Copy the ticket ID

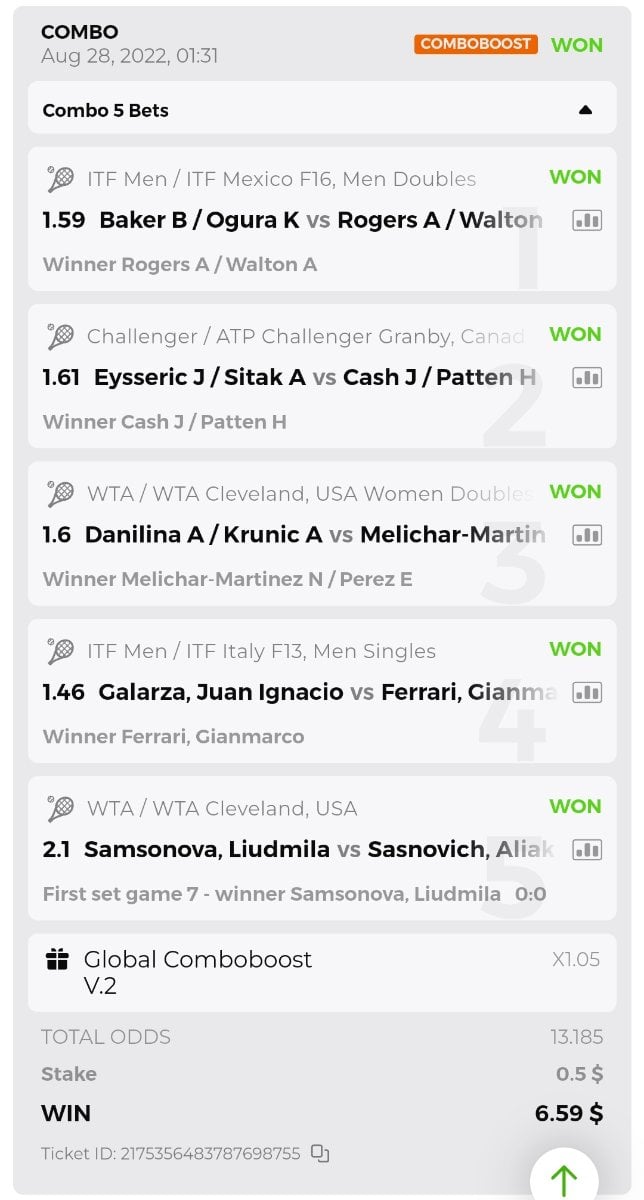[320, 1153]
